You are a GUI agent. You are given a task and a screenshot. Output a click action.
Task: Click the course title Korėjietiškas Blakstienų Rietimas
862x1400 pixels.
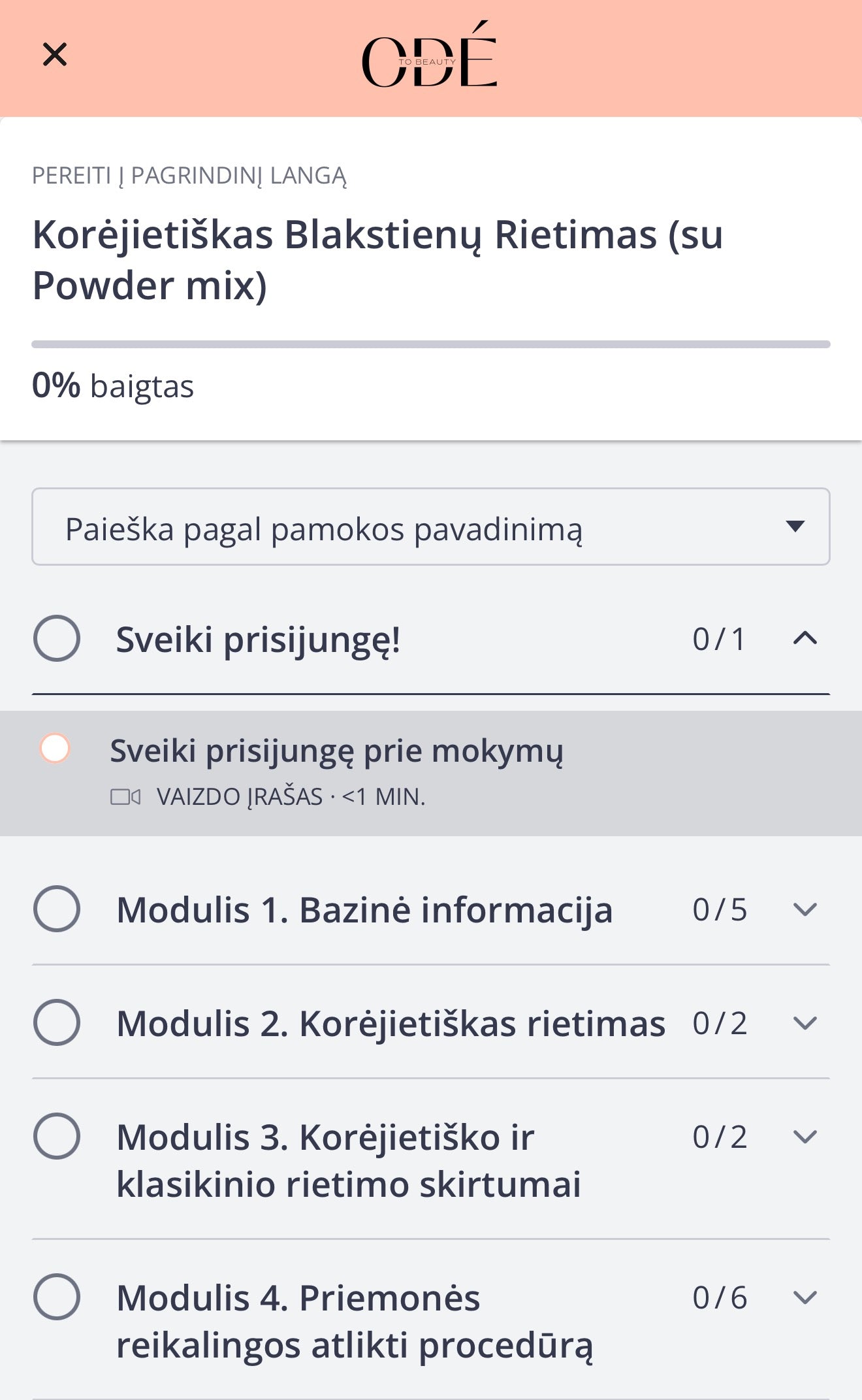[377, 259]
